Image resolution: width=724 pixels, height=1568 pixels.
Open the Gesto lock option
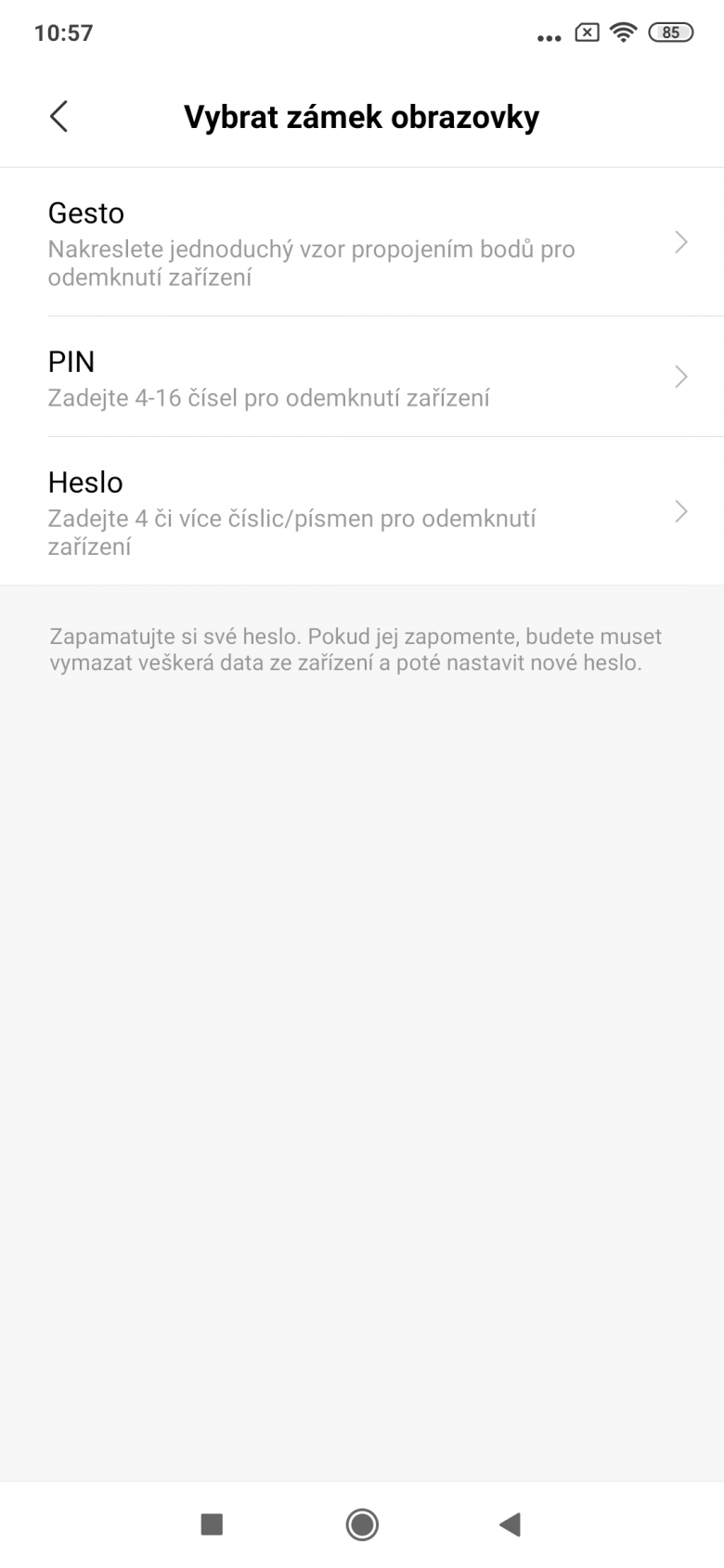coord(362,242)
